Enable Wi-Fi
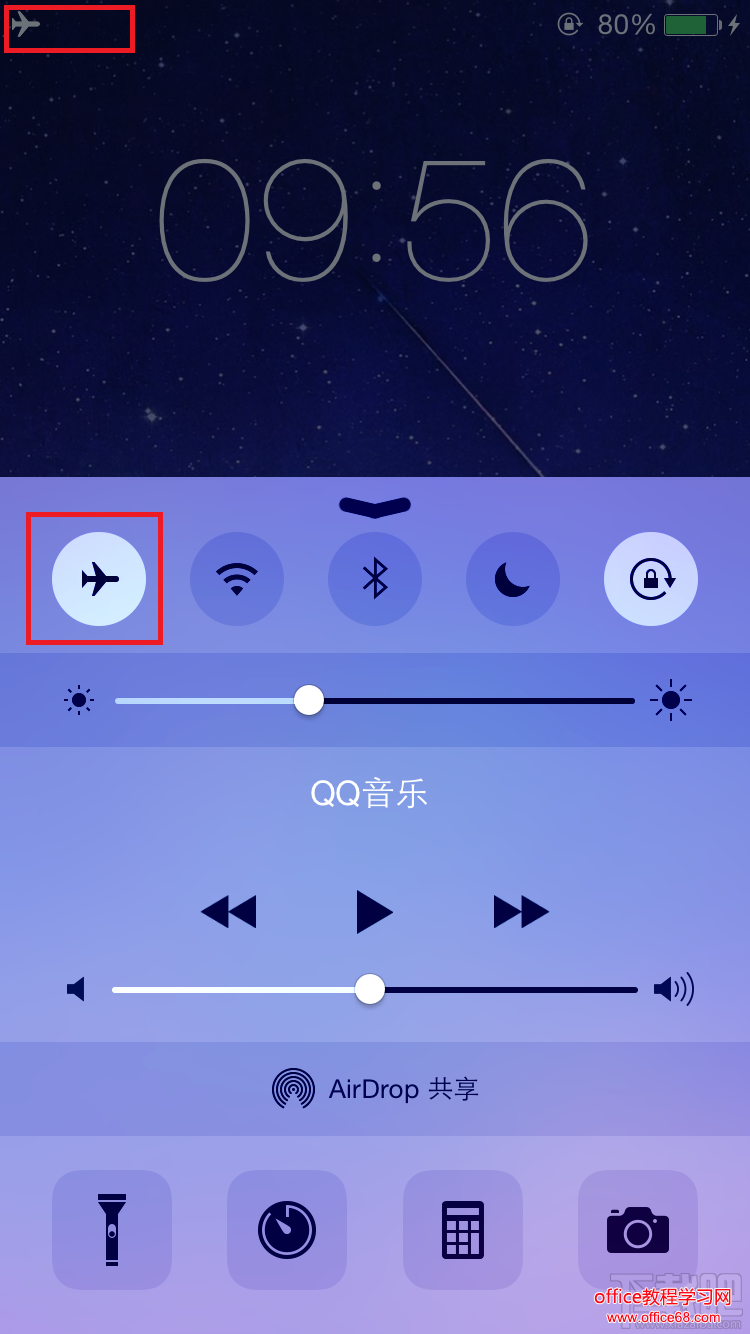Image resolution: width=750 pixels, height=1334 pixels. coord(237,579)
